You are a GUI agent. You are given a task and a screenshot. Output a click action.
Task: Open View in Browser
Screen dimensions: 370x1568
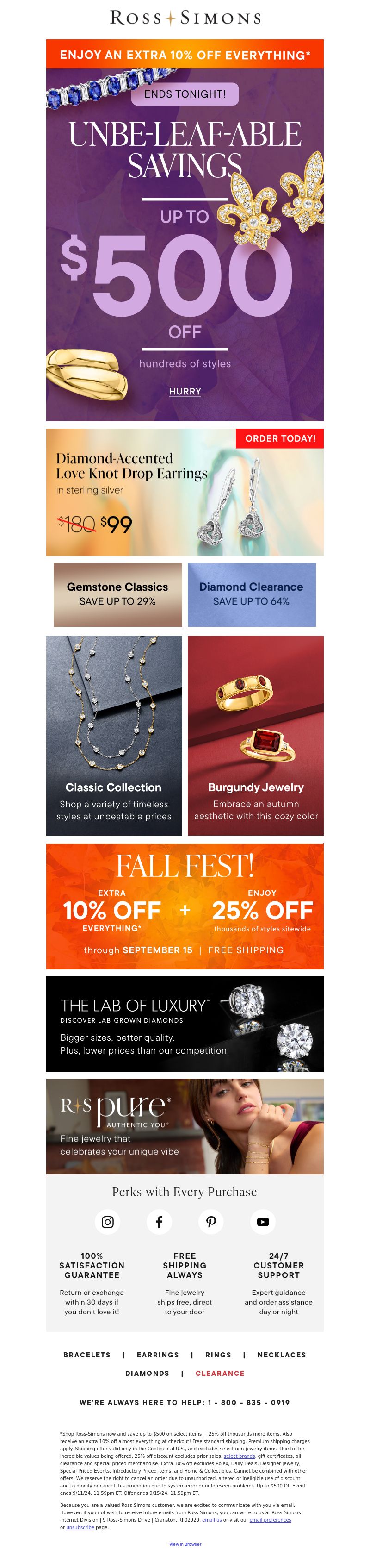(185, 1543)
